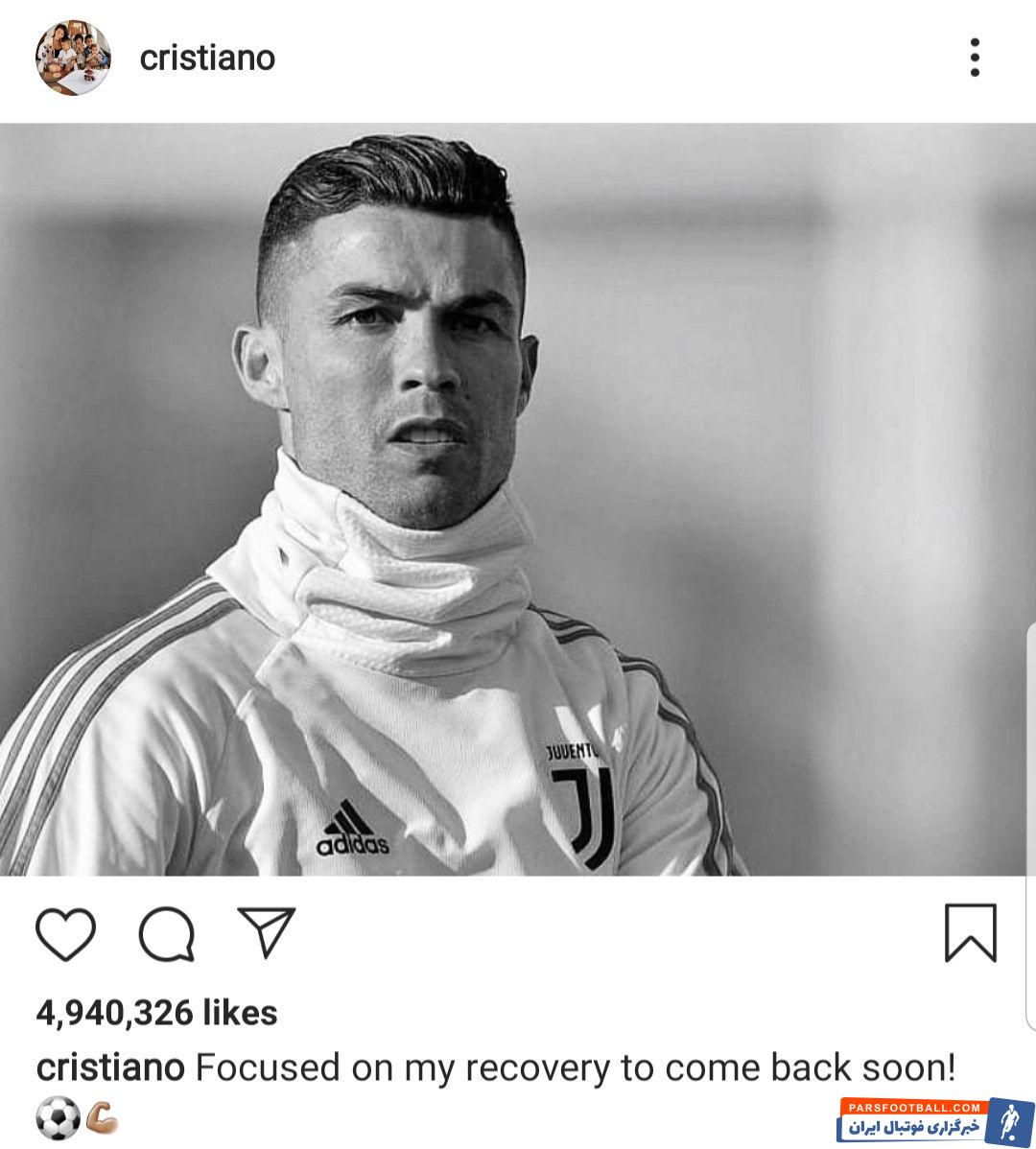Like cristiano's post with the heart
Image resolution: width=1036 pixels, height=1149 pixels.
66,934
